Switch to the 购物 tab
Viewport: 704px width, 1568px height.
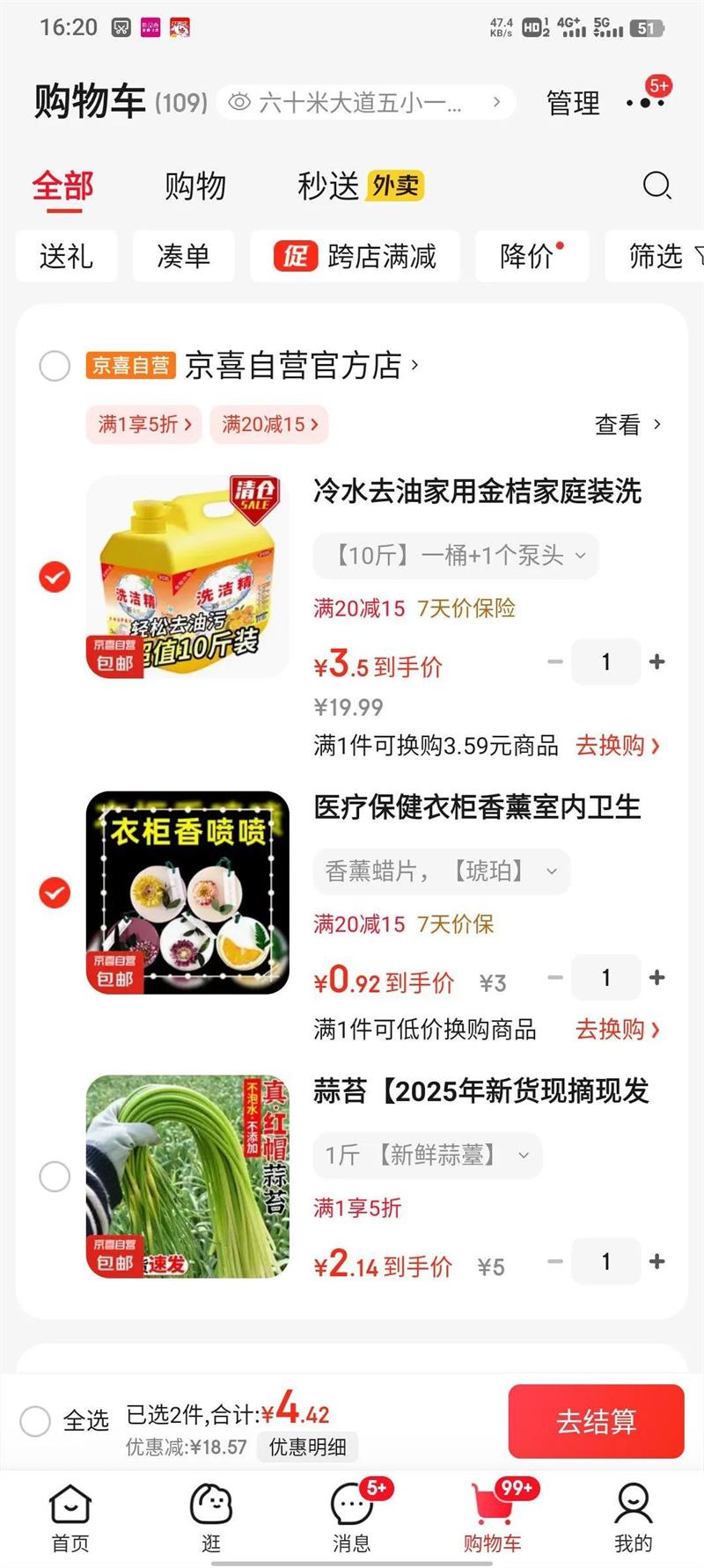(x=195, y=186)
